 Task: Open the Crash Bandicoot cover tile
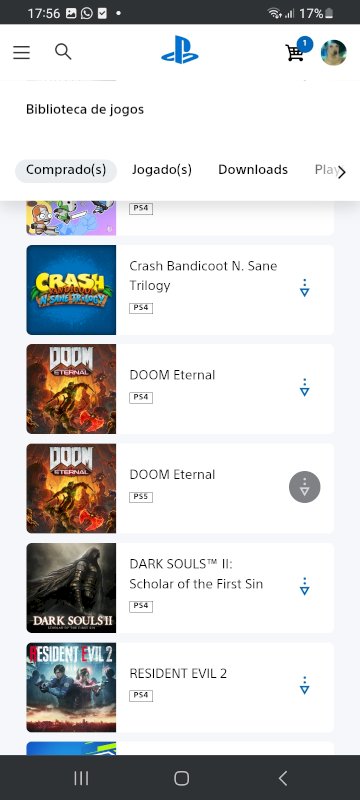click(71, 290)
